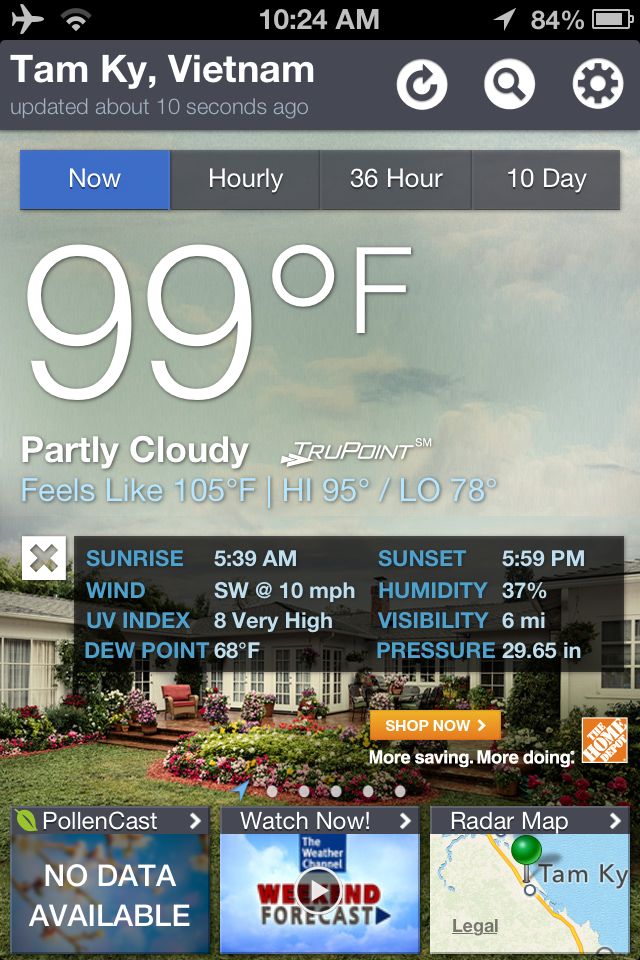The width and height of the screenshot is (640, 960).
Task: Open the settings gear
Action: click(597, 85)
